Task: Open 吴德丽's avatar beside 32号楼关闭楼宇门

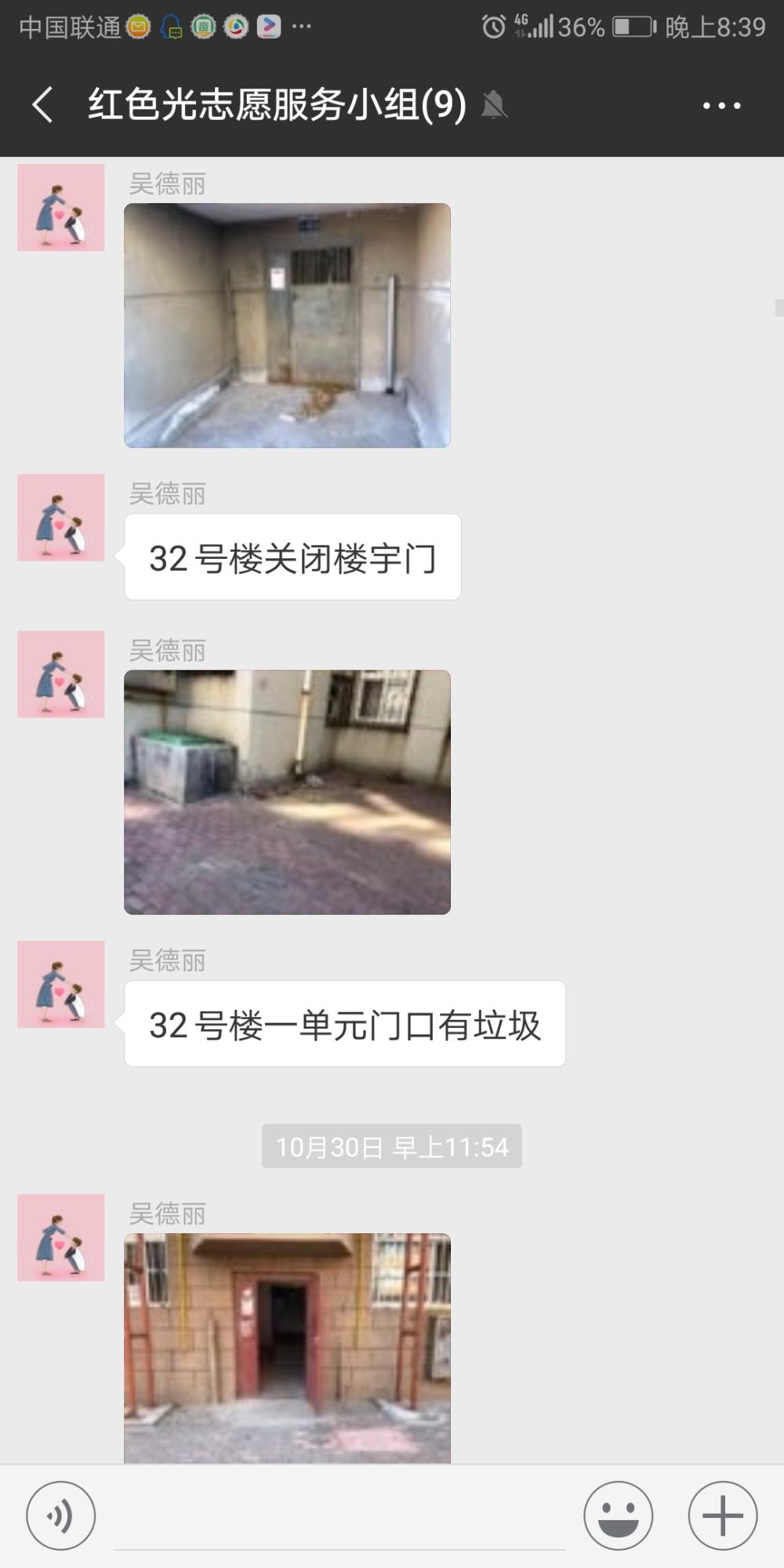Action: [x=61, y=517]
